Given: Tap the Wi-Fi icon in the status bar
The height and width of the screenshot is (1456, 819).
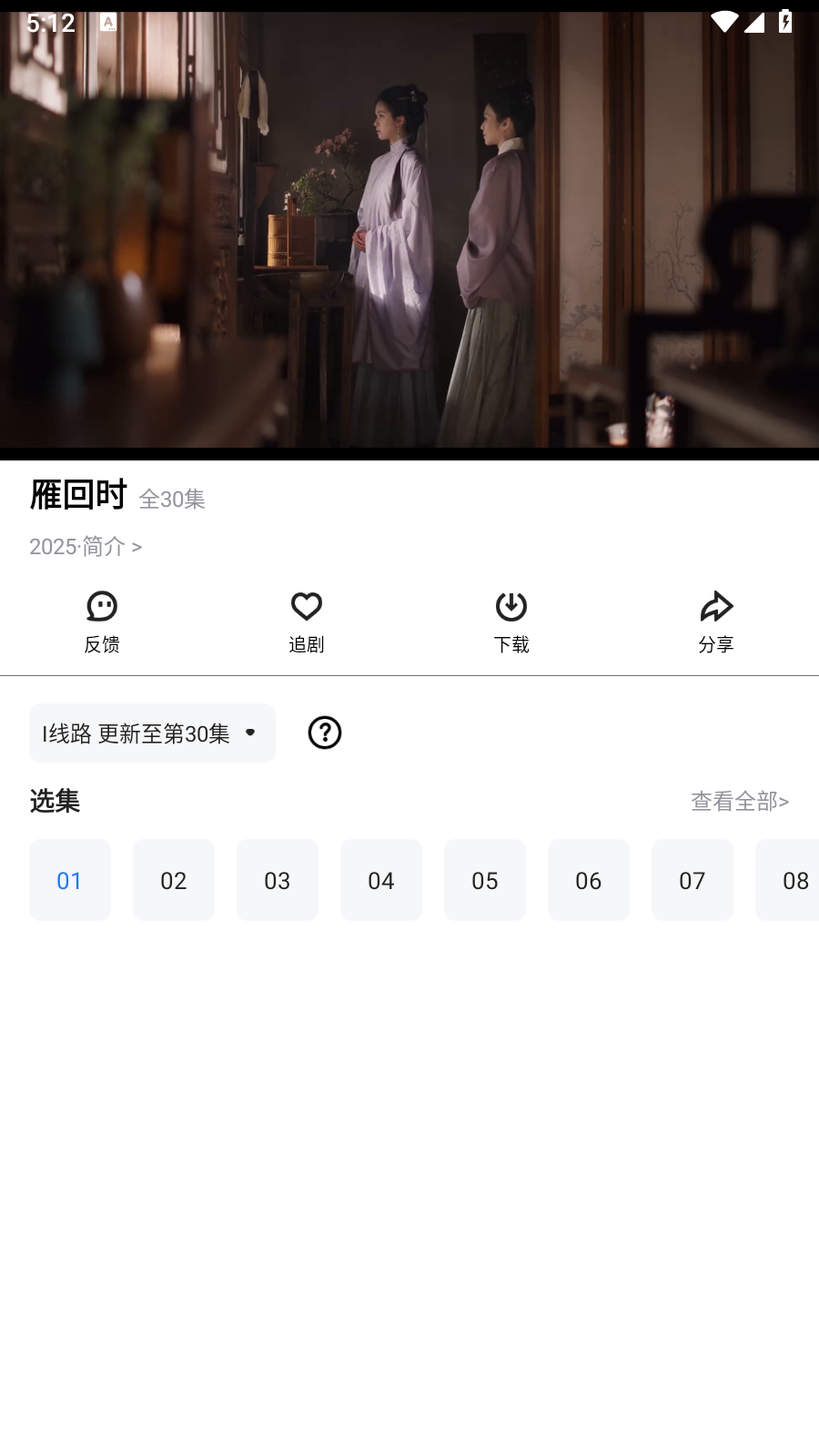Looking at the screenshot, I should [x=723, y=23].
